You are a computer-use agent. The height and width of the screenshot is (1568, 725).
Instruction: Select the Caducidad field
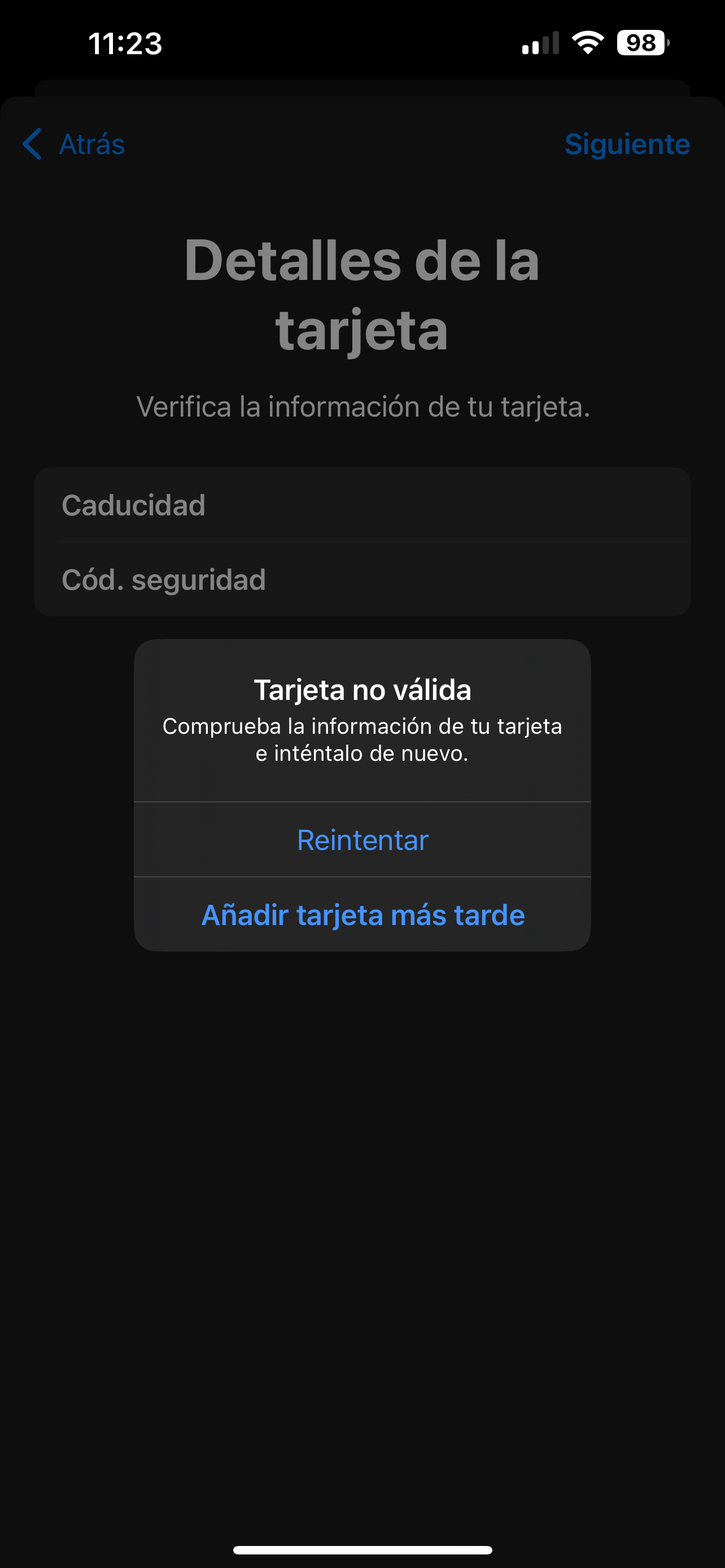click(x=362, y=505)
